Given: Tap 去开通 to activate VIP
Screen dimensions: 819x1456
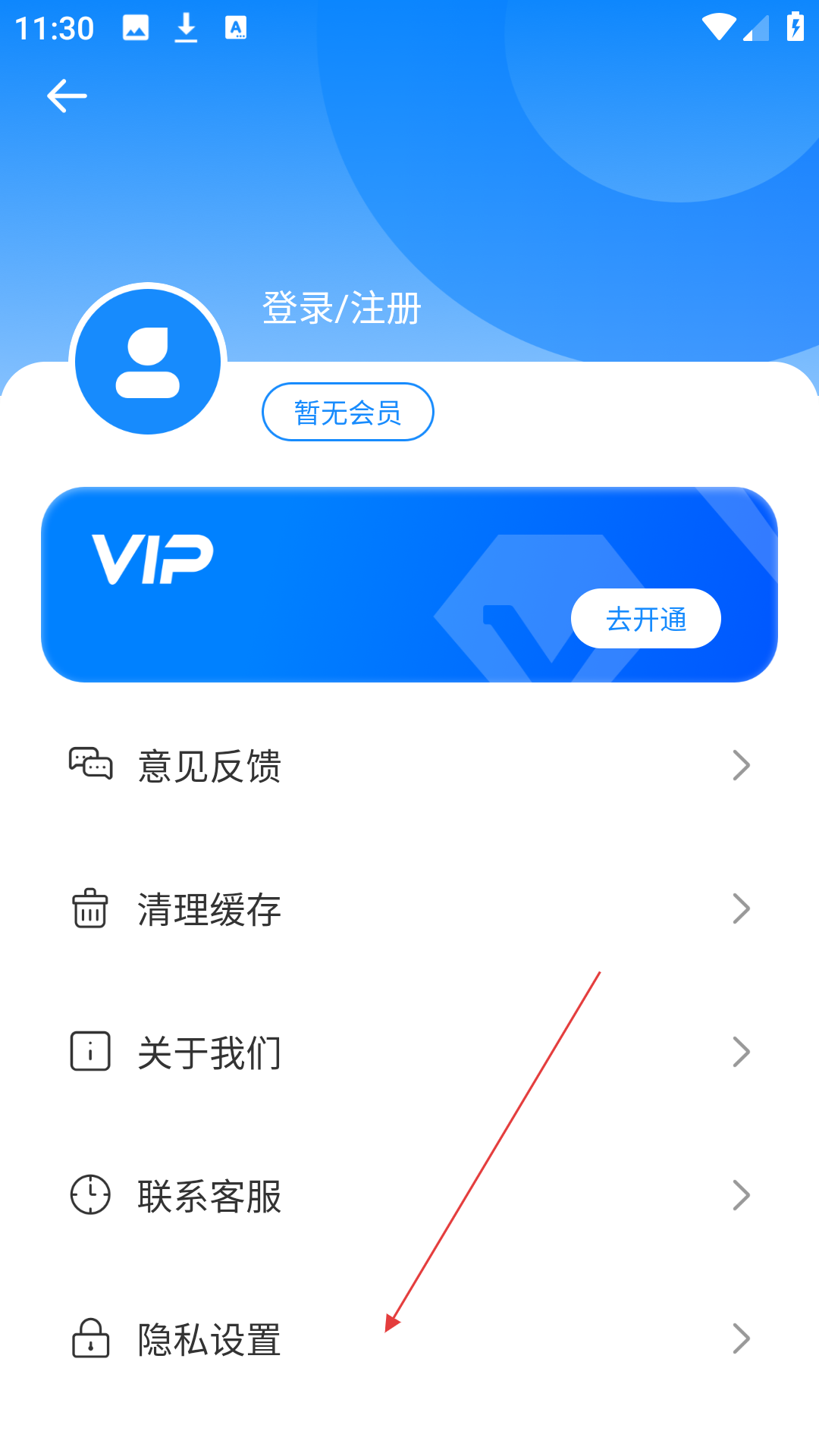Looking at the screenshot, I should [x=645, y=619].
